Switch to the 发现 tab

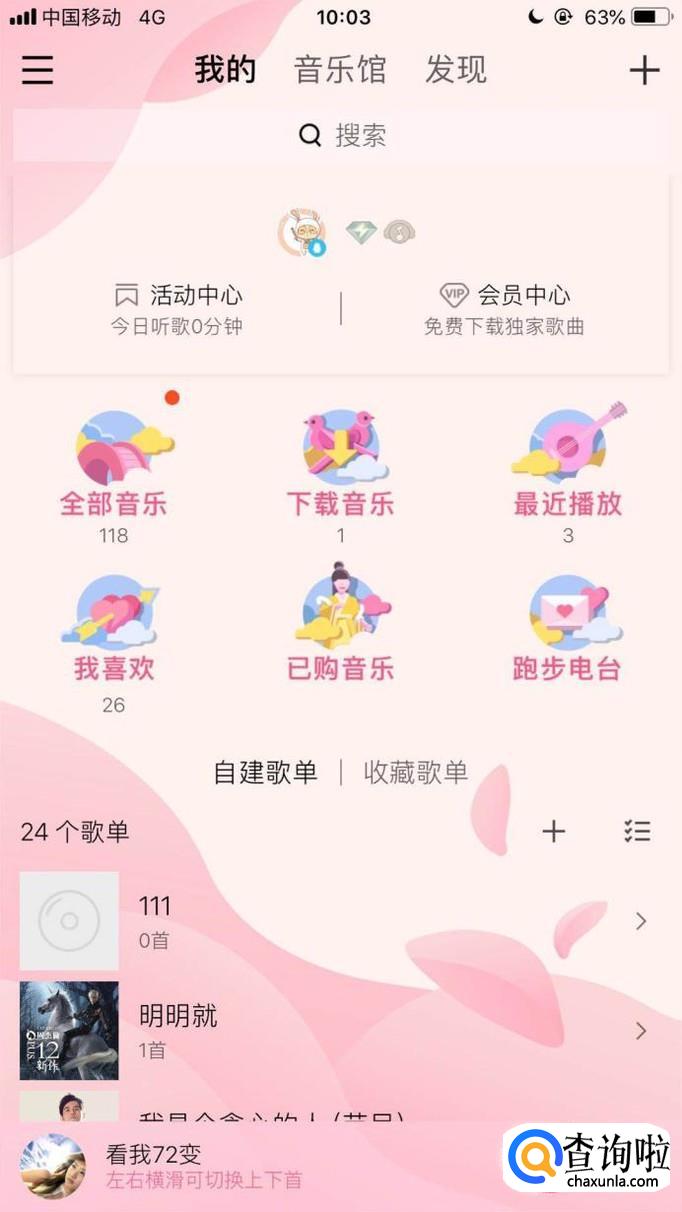[x=456, y=70]
